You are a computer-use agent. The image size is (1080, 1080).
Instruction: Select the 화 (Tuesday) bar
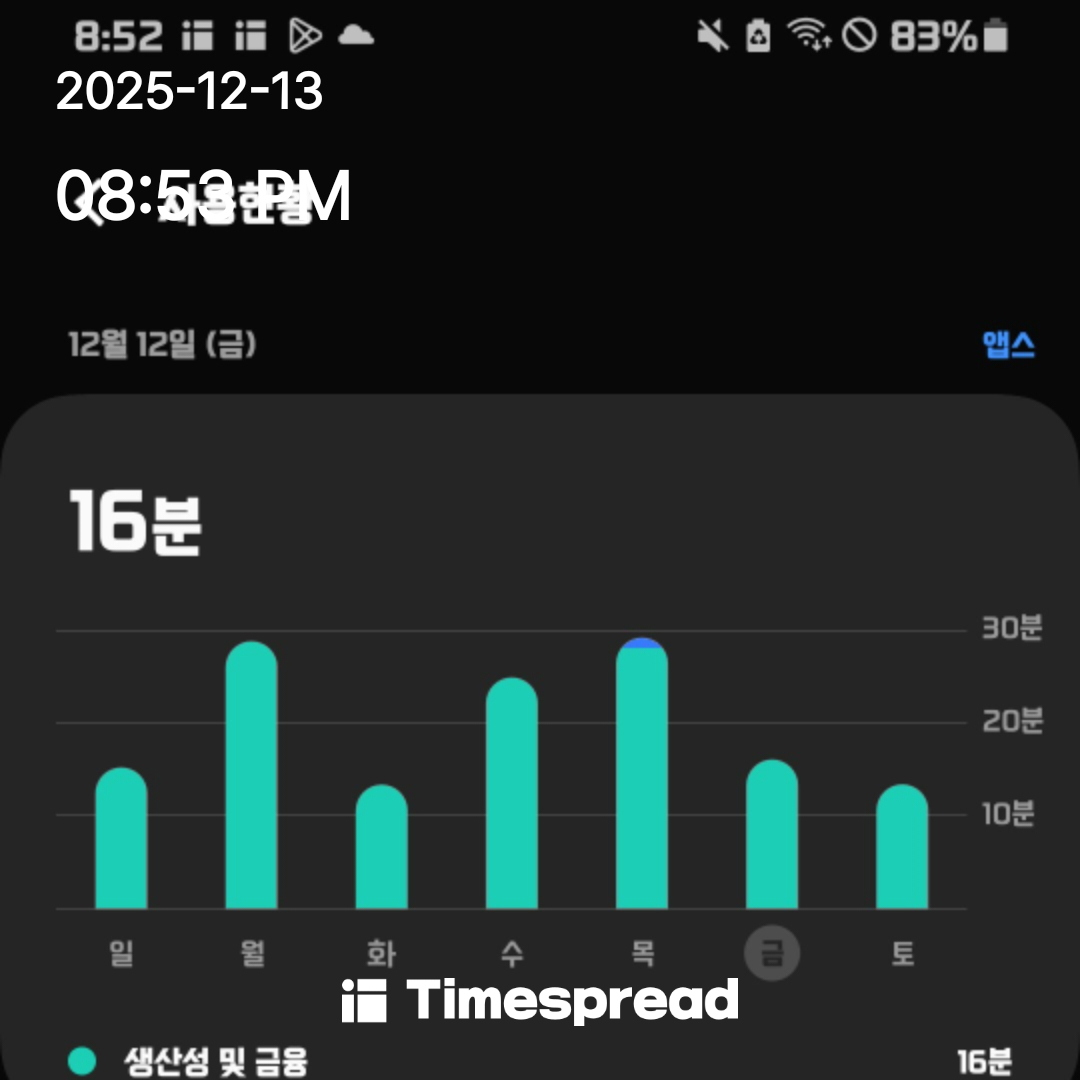click(x=382, y=847)
